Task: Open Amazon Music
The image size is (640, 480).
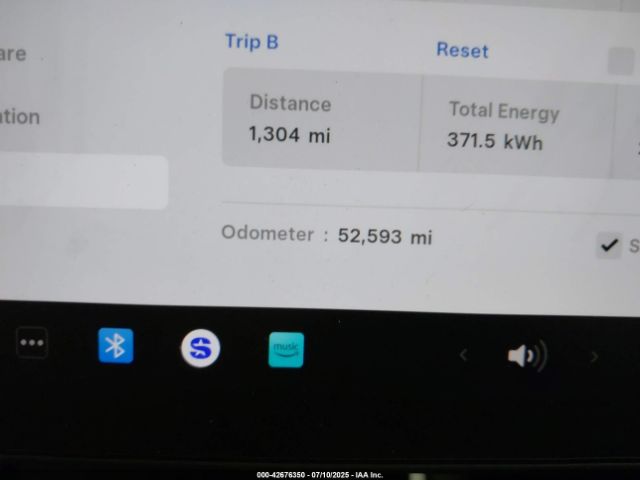Action: (x=286, y=350)
